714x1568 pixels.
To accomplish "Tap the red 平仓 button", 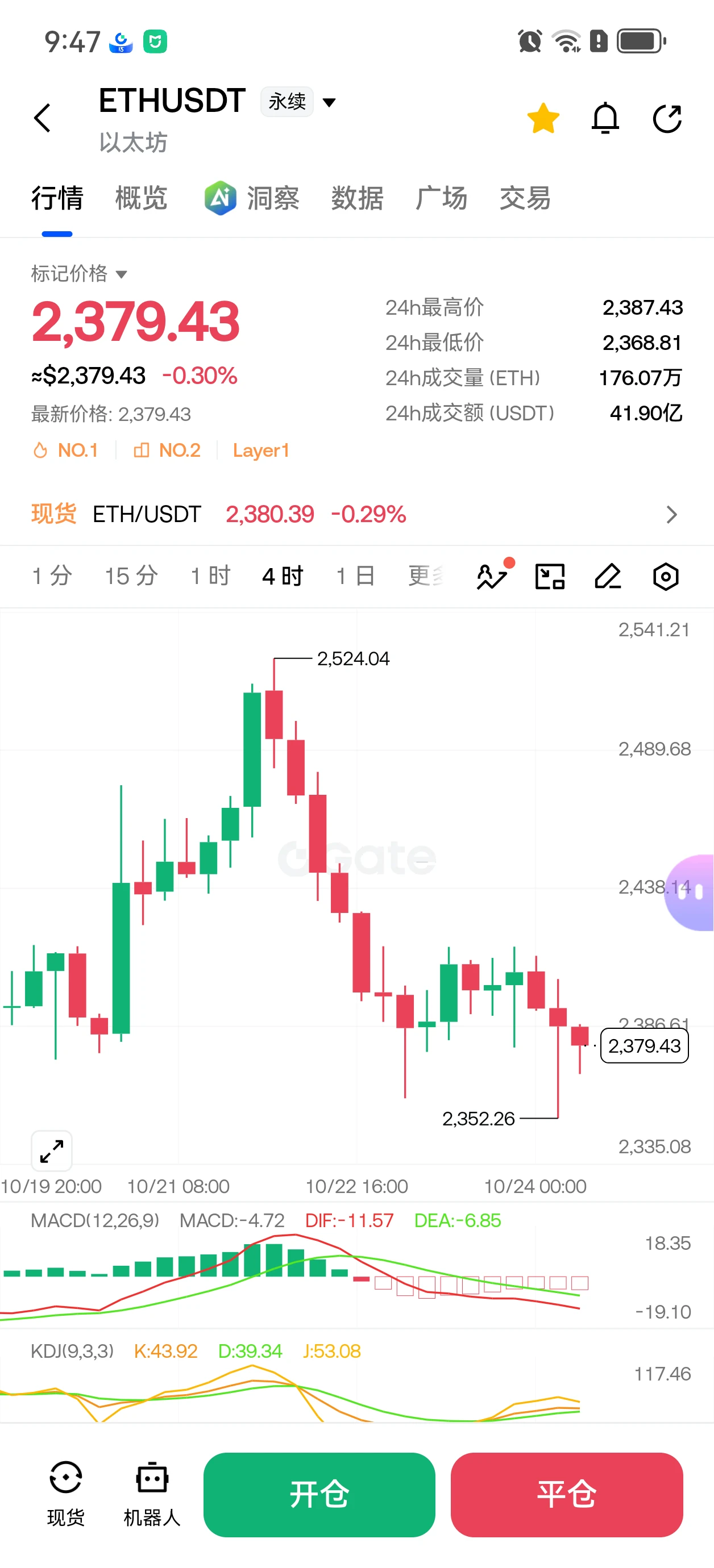I will tap(567, 1494).
